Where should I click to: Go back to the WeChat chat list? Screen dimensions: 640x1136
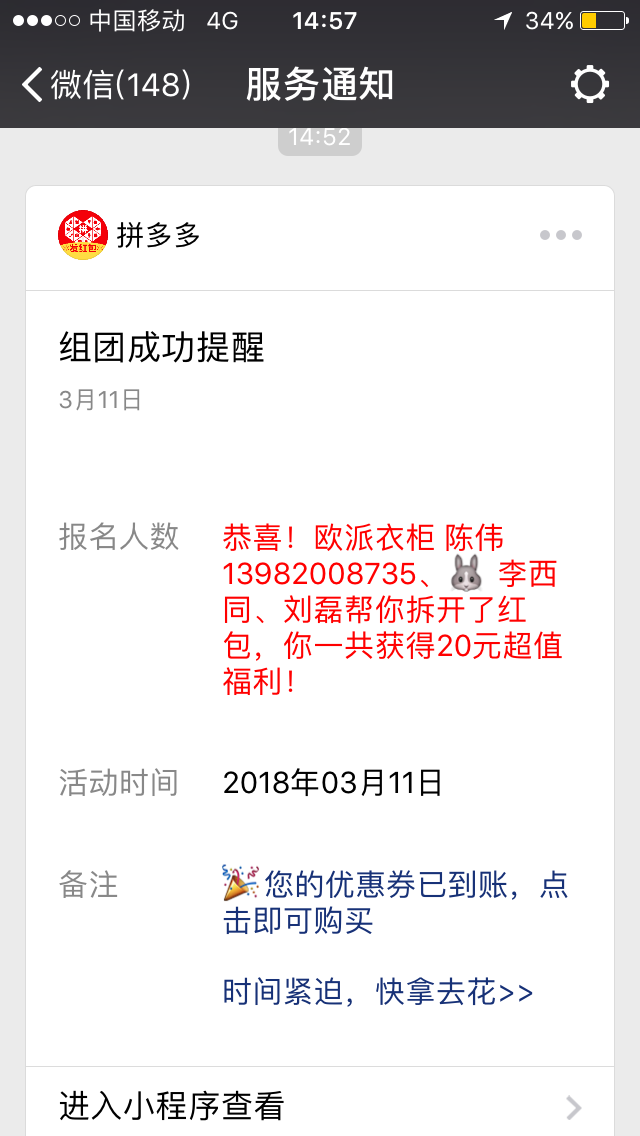pyautogui.click(x=105, y=85)
